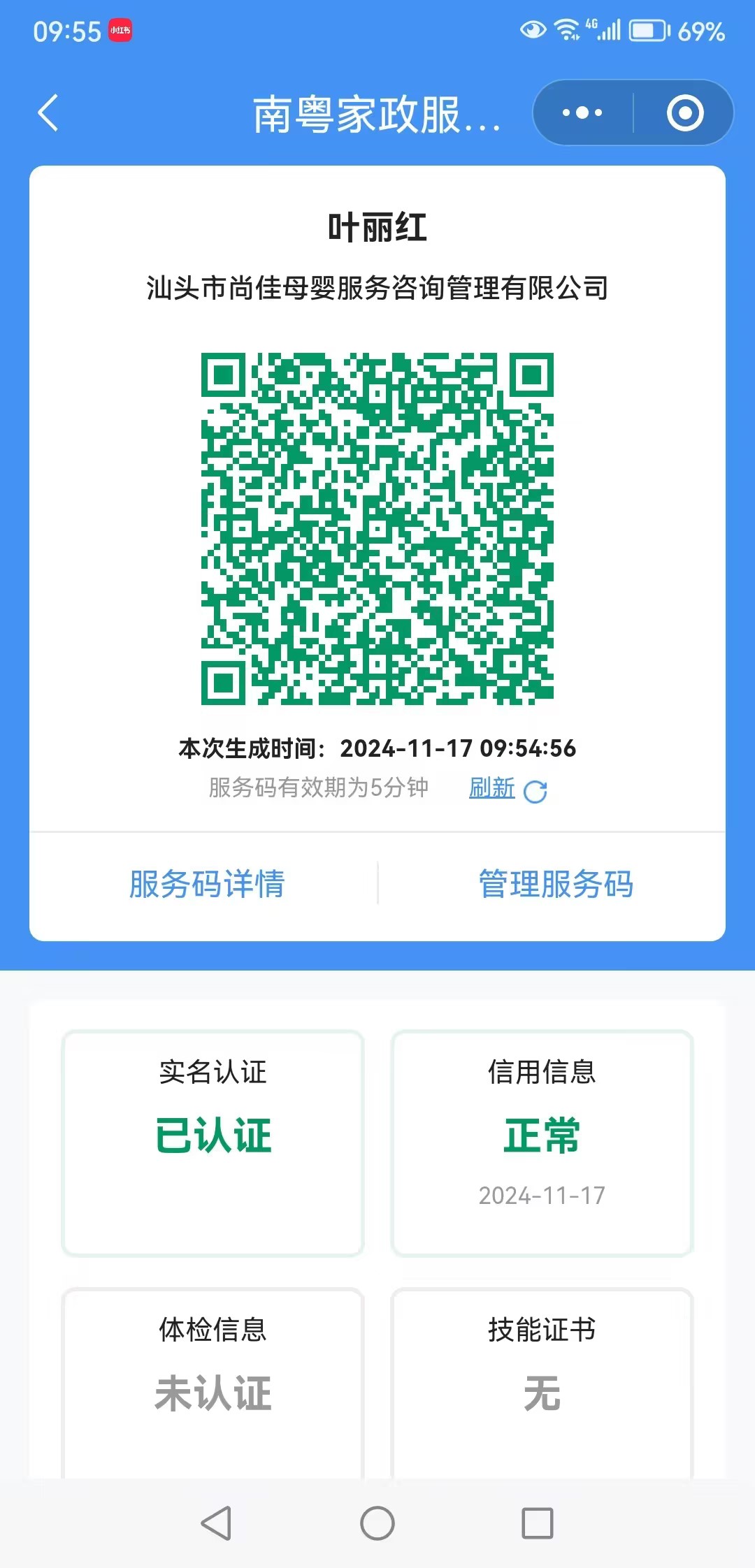This screenshot has height=1568, width=755.
Task: Open 服务码详情 details page
Action: 206,883
